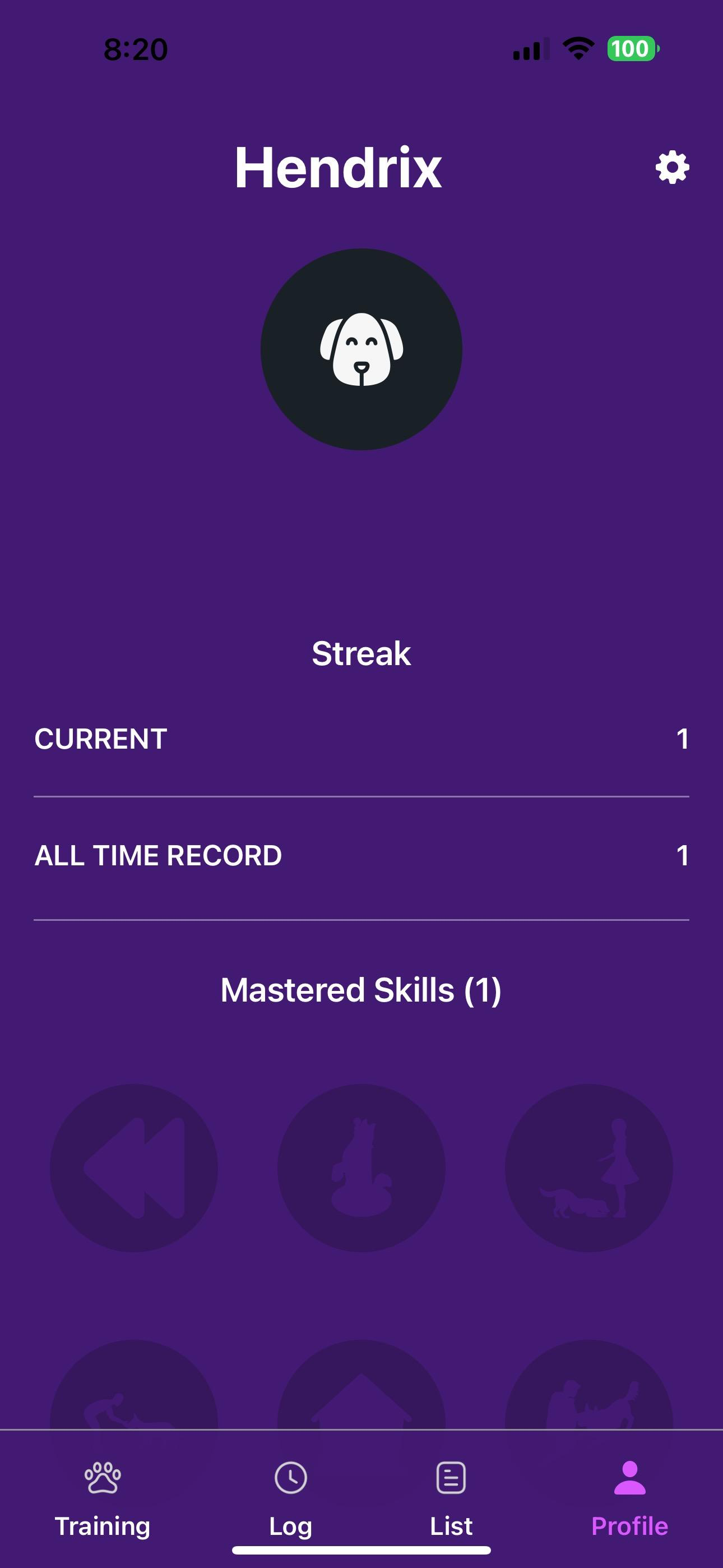723x1568 pixels.
Task: Select the paw-print Training icon
Action: pos(104,1476)
